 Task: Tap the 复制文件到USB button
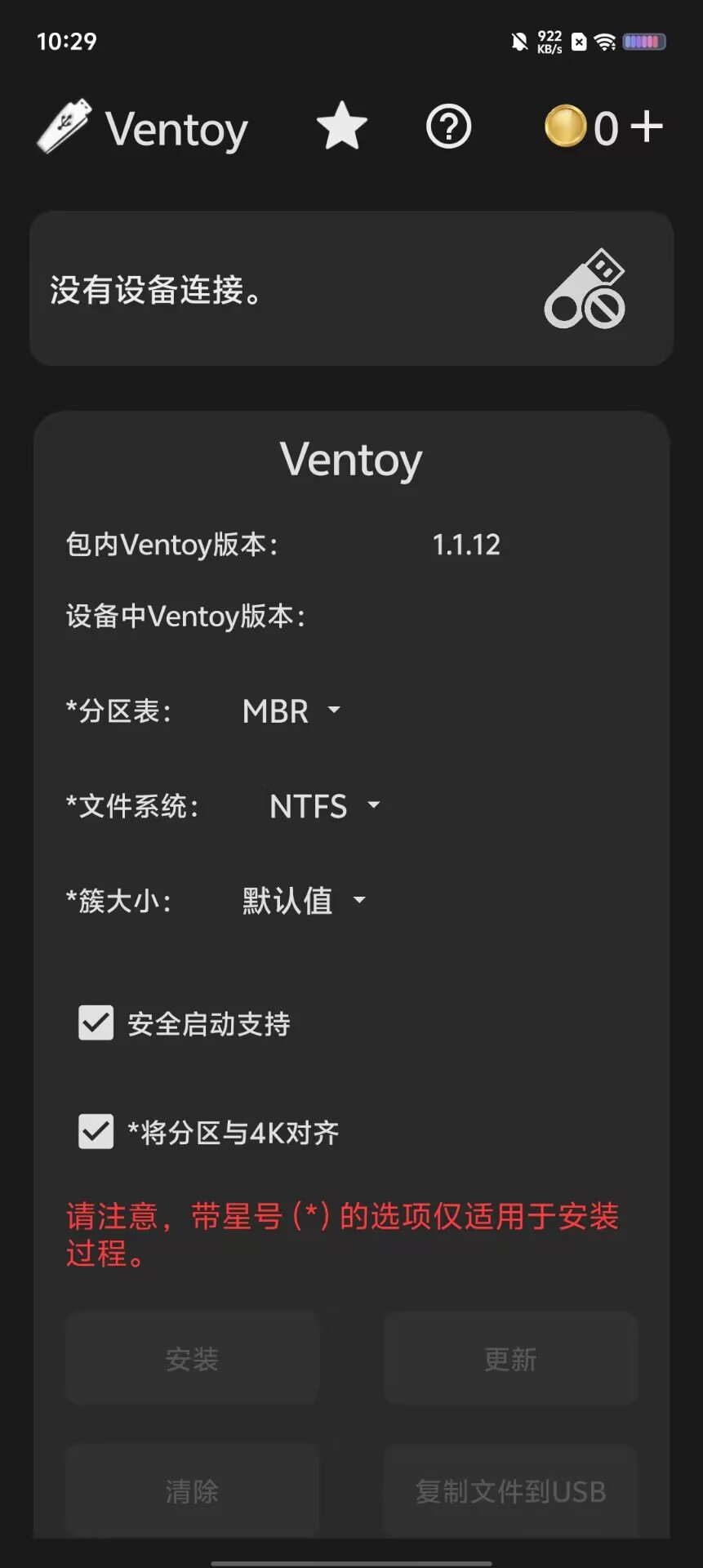click(510, 1491)
